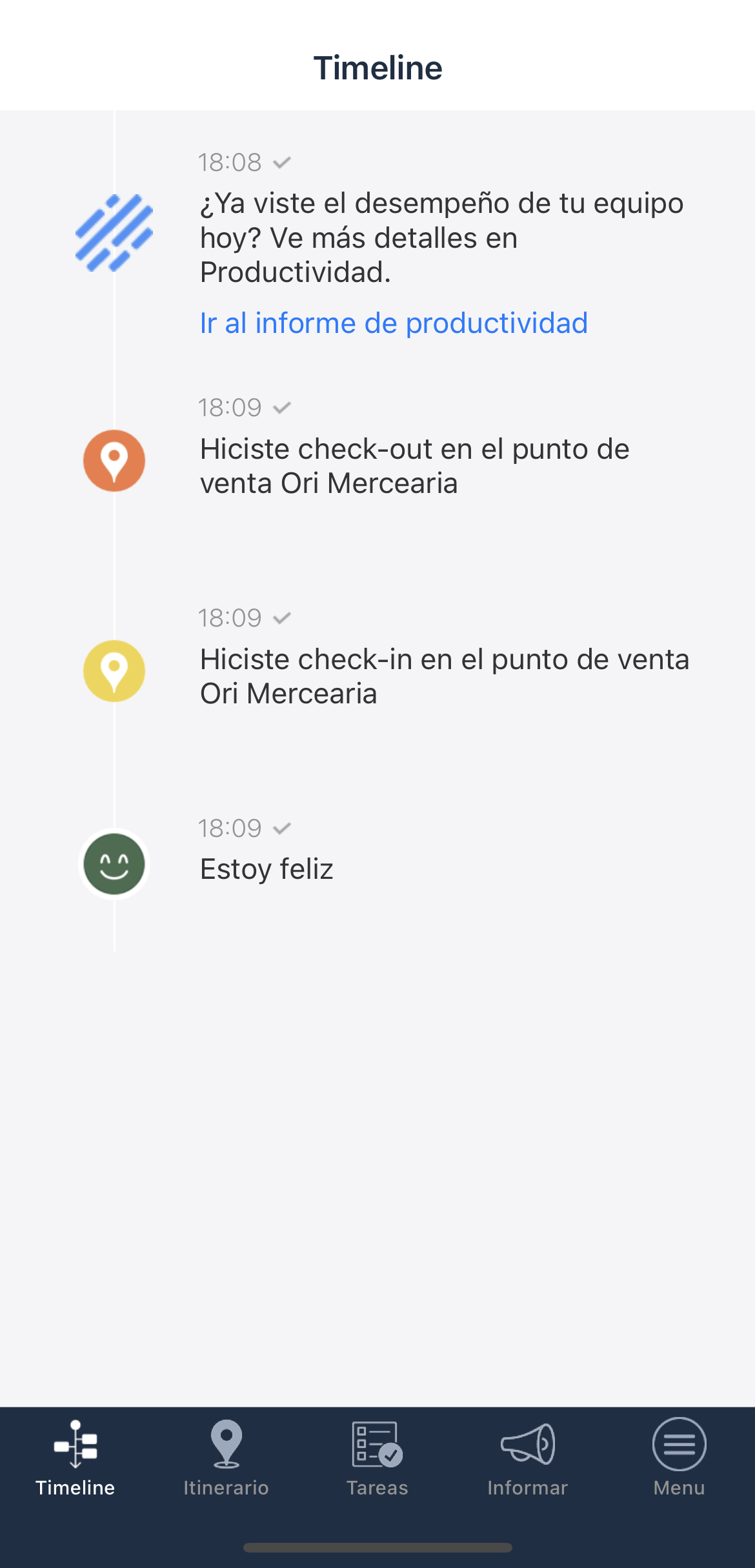Switch to the Itinerario tab

(226, 1458)
